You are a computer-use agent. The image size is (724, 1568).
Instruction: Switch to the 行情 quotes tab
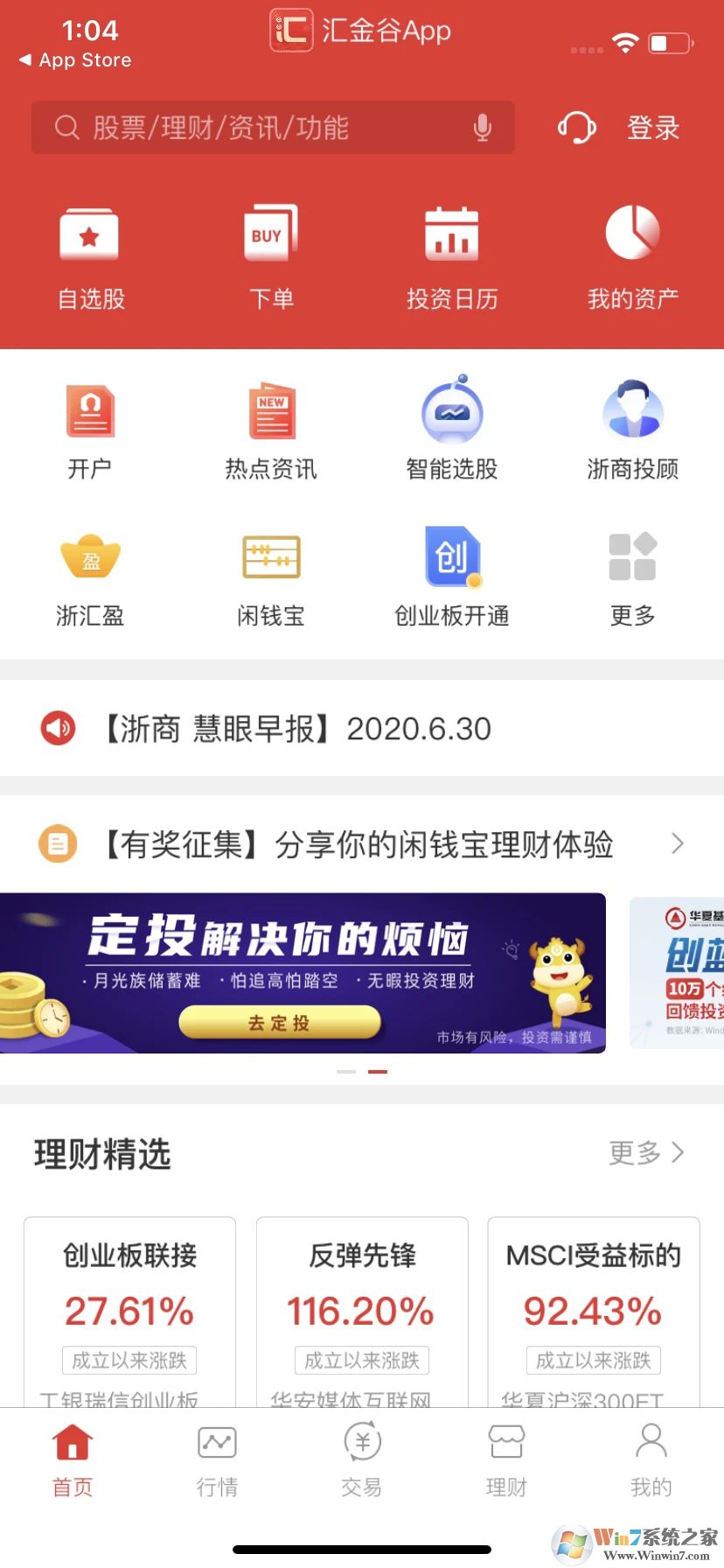(x=217, y=1457)
